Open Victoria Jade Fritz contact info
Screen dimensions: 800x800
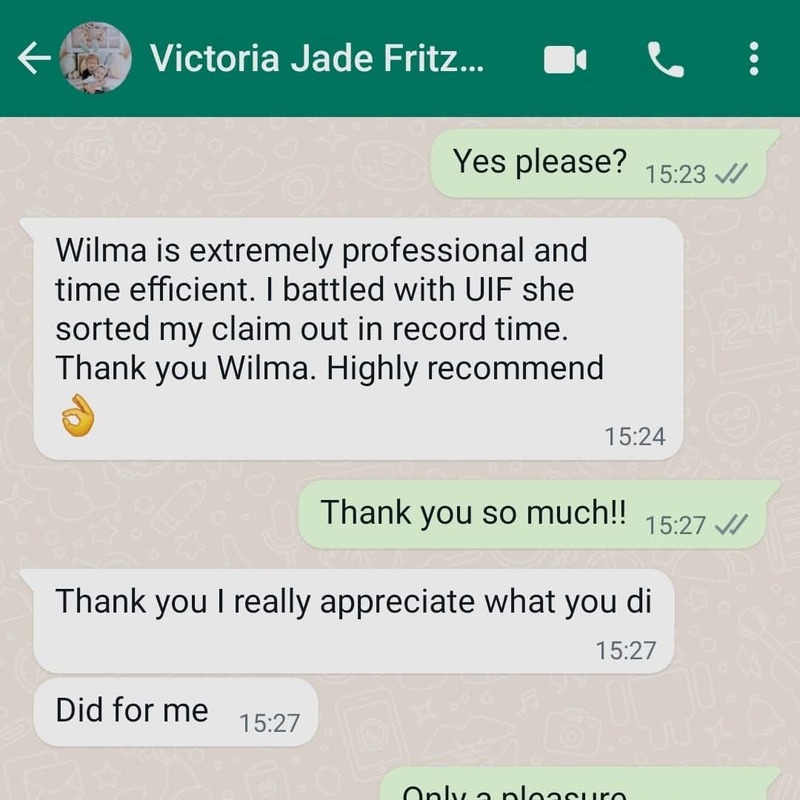pyautogui.click(x=317, y=60)
